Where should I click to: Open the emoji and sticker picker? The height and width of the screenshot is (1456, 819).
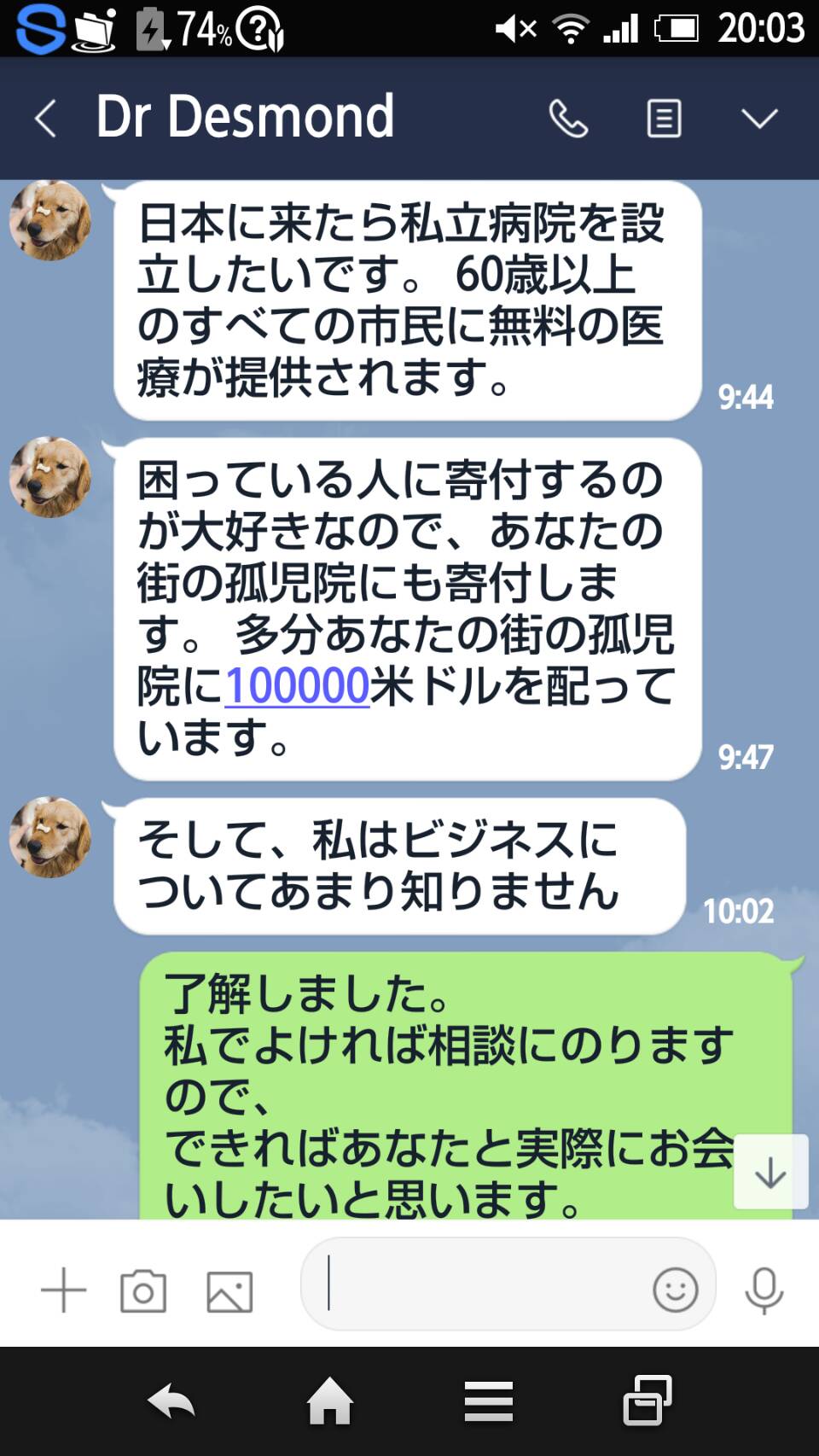[675, 1289]
